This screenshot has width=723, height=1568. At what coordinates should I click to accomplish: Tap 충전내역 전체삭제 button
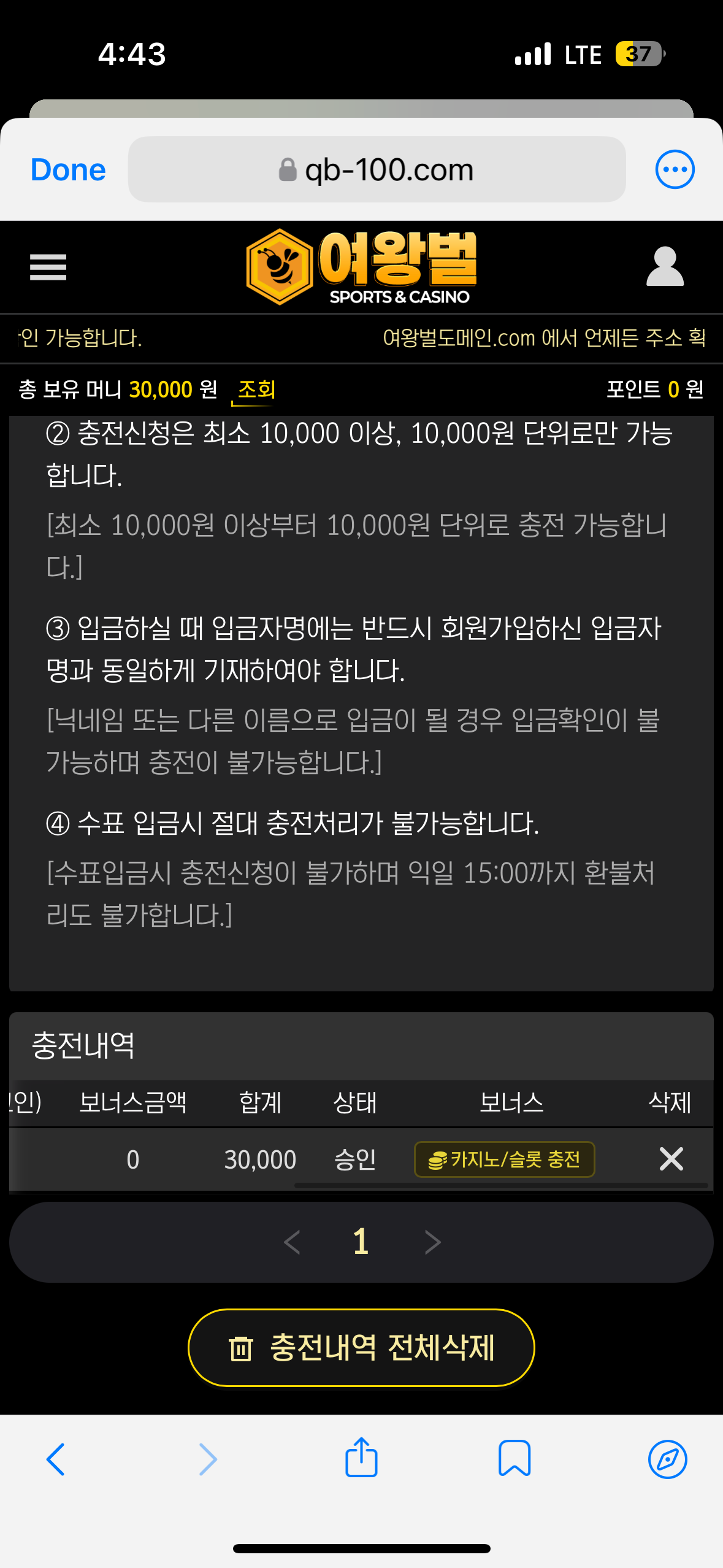(361, 1348)
